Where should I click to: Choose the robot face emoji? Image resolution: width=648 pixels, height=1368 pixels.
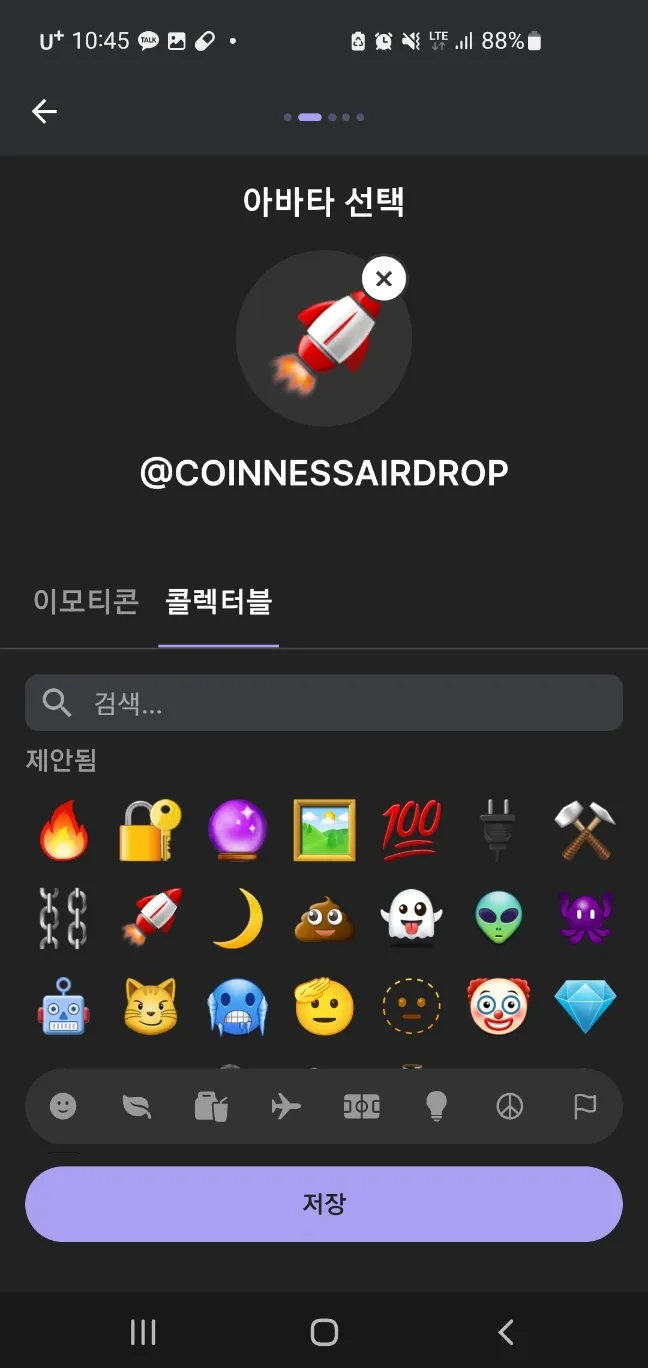pos(63,1006)
